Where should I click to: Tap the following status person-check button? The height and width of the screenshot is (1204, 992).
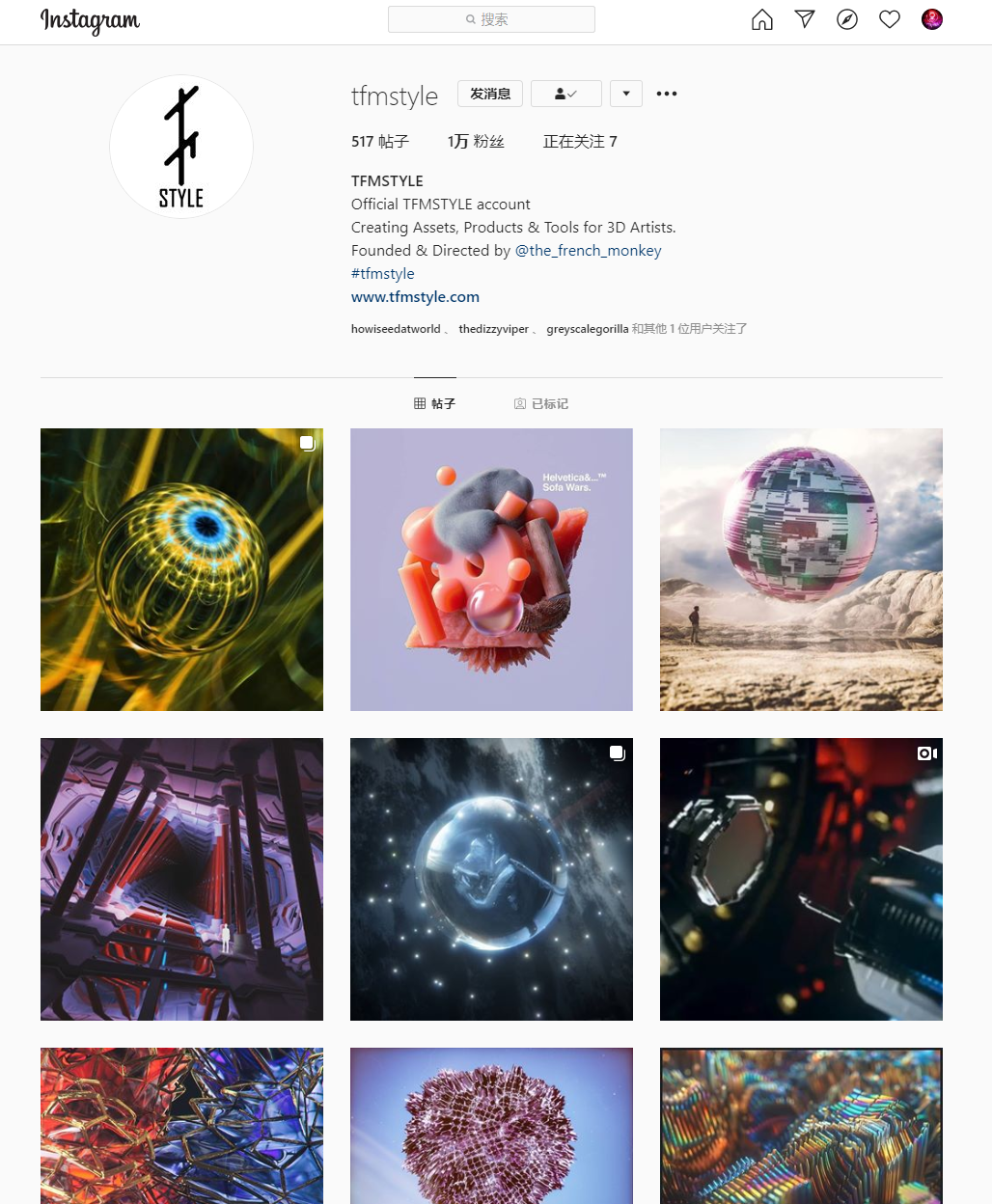pos(566,94)
